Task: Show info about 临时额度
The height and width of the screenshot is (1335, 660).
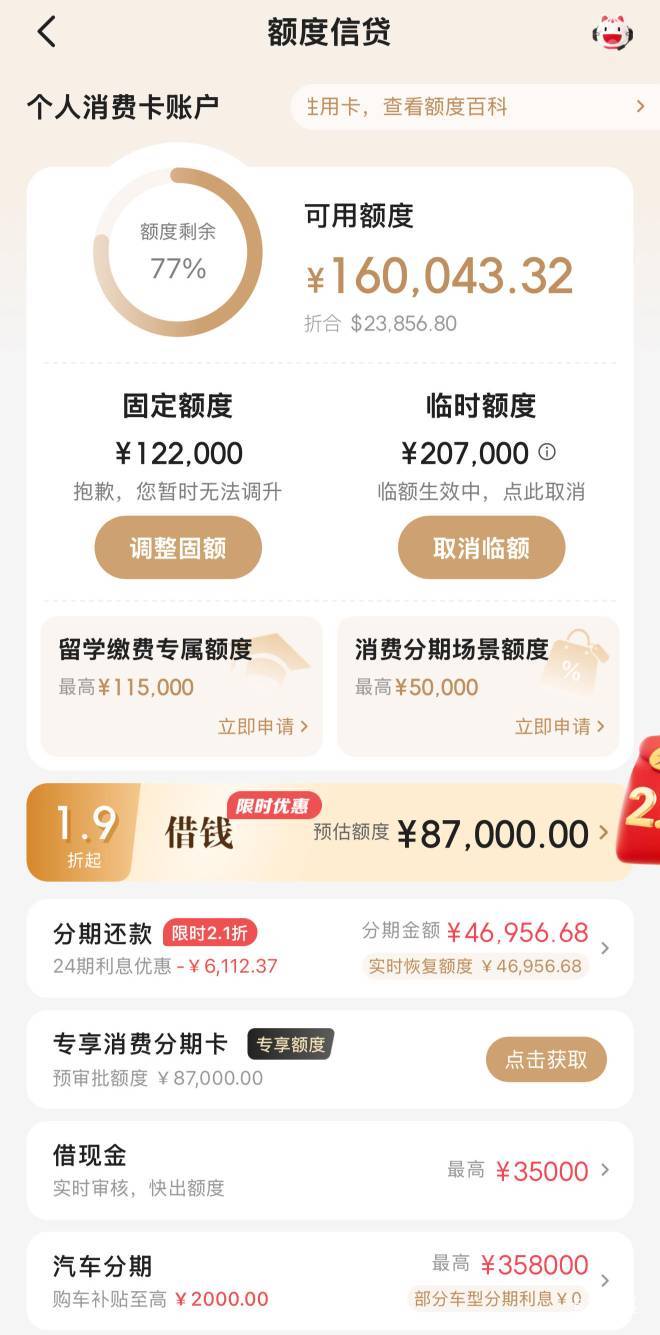Action: tap(547, 452)
